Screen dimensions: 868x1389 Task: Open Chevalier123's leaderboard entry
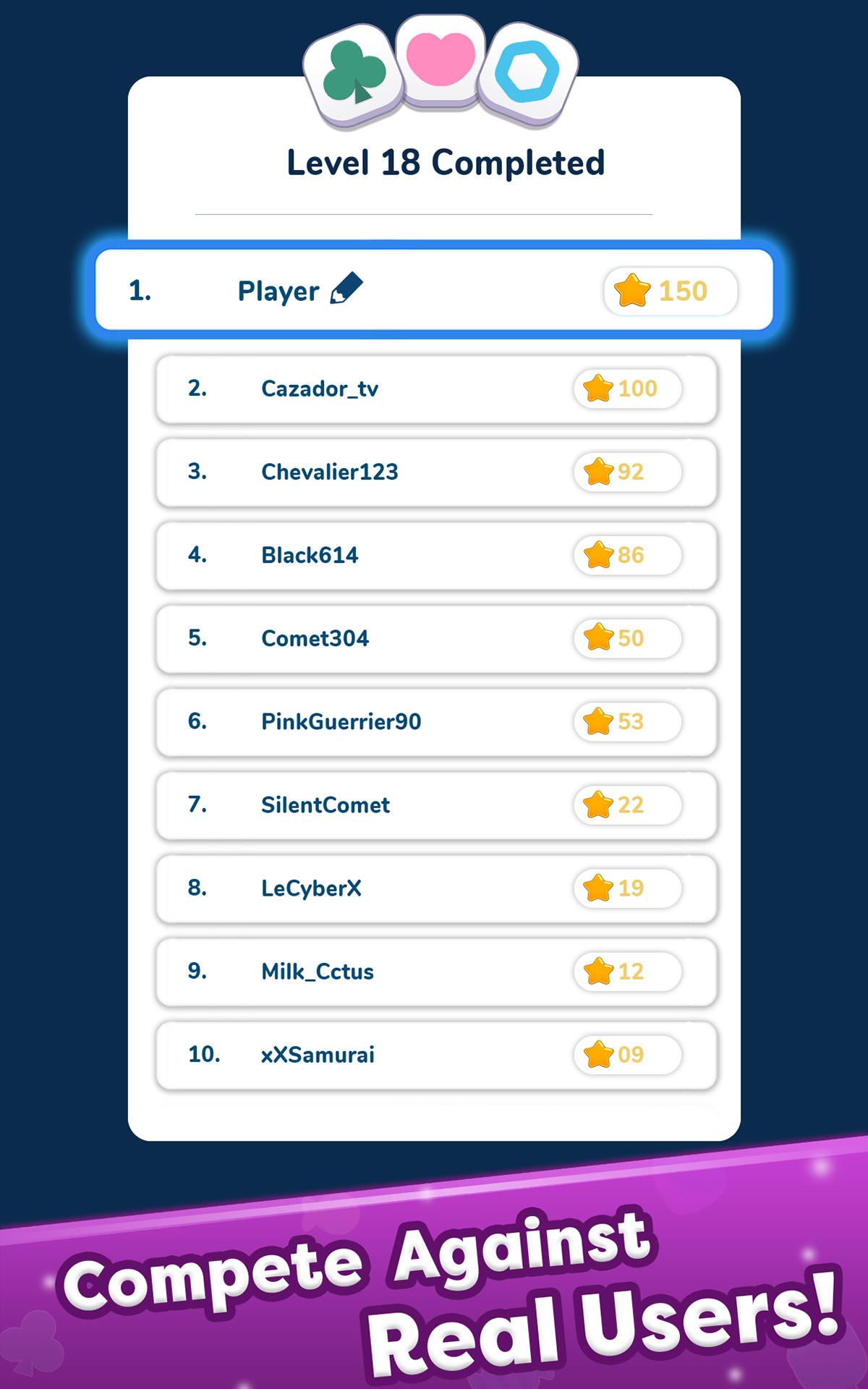434,472
